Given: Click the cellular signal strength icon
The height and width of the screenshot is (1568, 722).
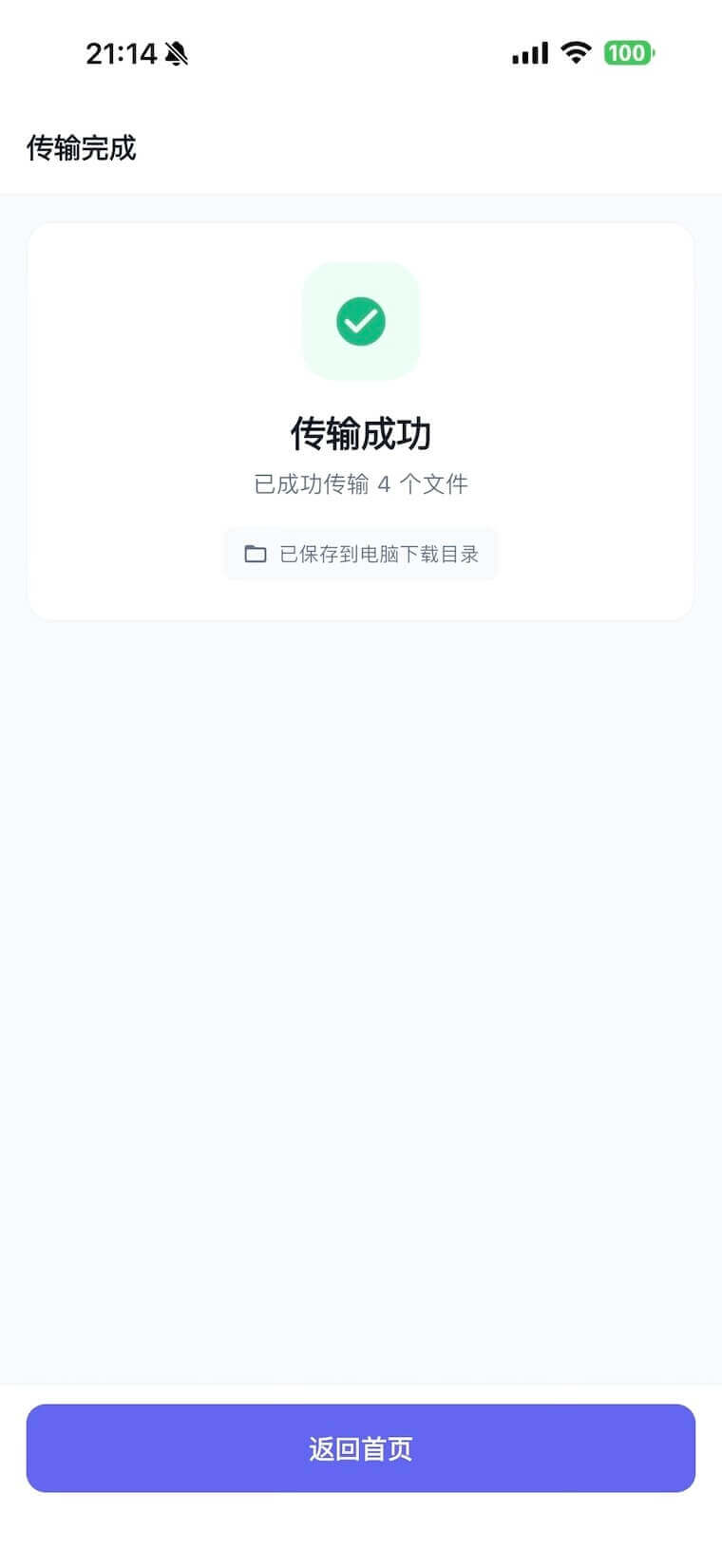Looking at the screenshot, I should pyautogui.click(x=529, y=52).
